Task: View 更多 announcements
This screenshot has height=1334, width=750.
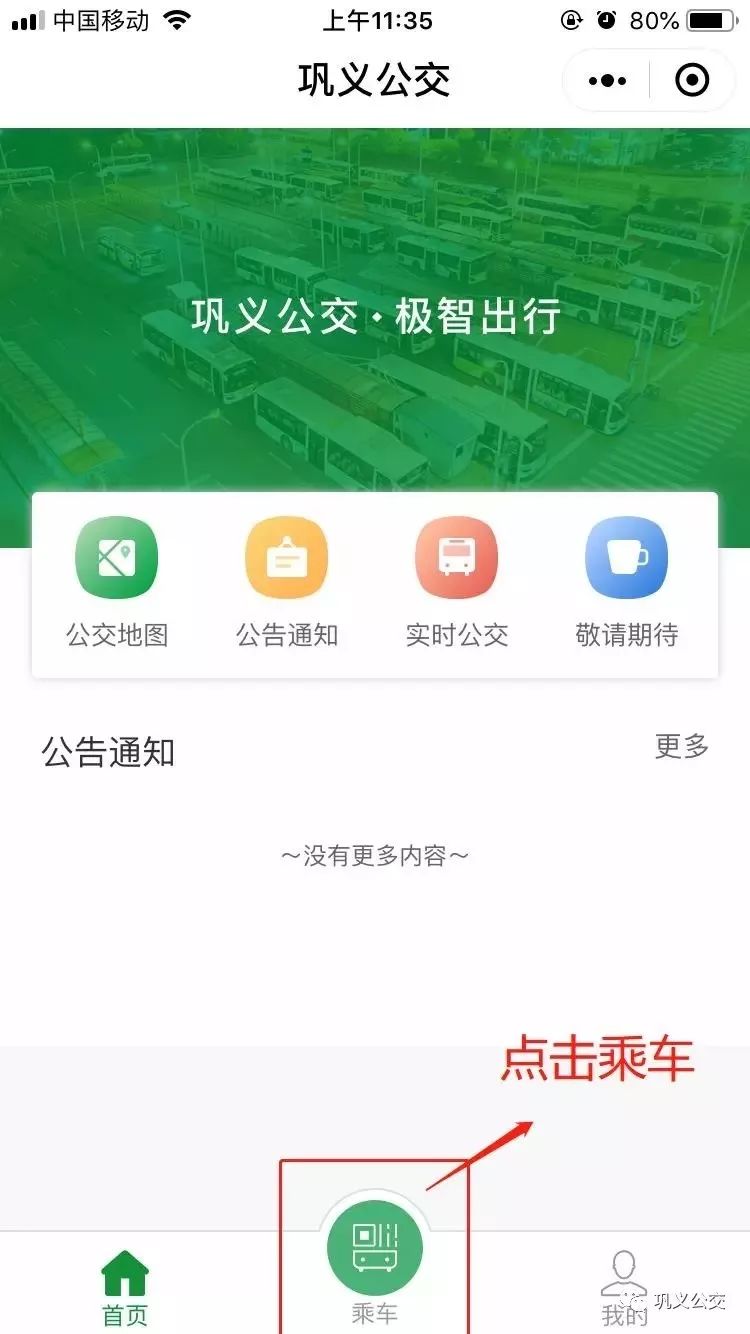Action: [x=681, y=746]
